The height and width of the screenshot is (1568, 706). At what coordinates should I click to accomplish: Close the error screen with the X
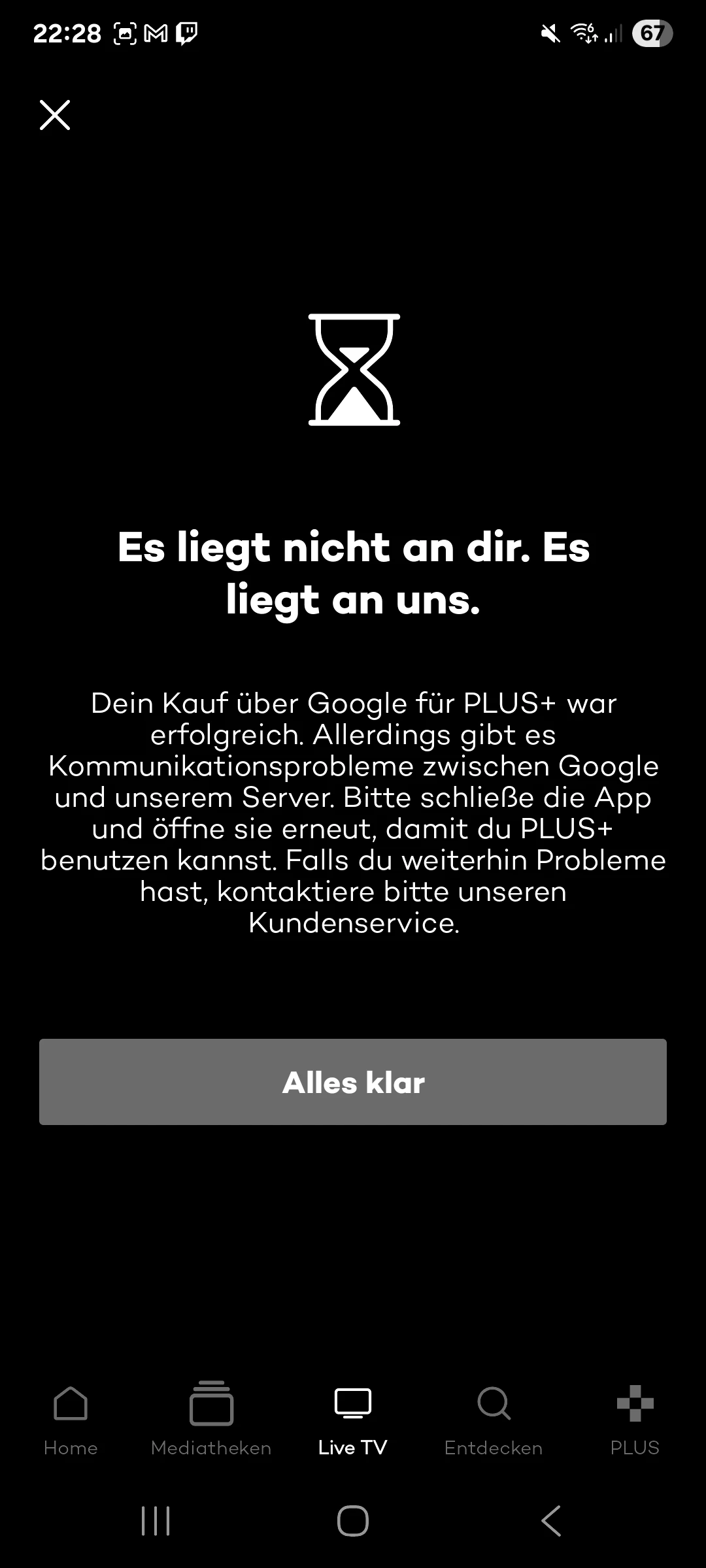coord(55,115)
